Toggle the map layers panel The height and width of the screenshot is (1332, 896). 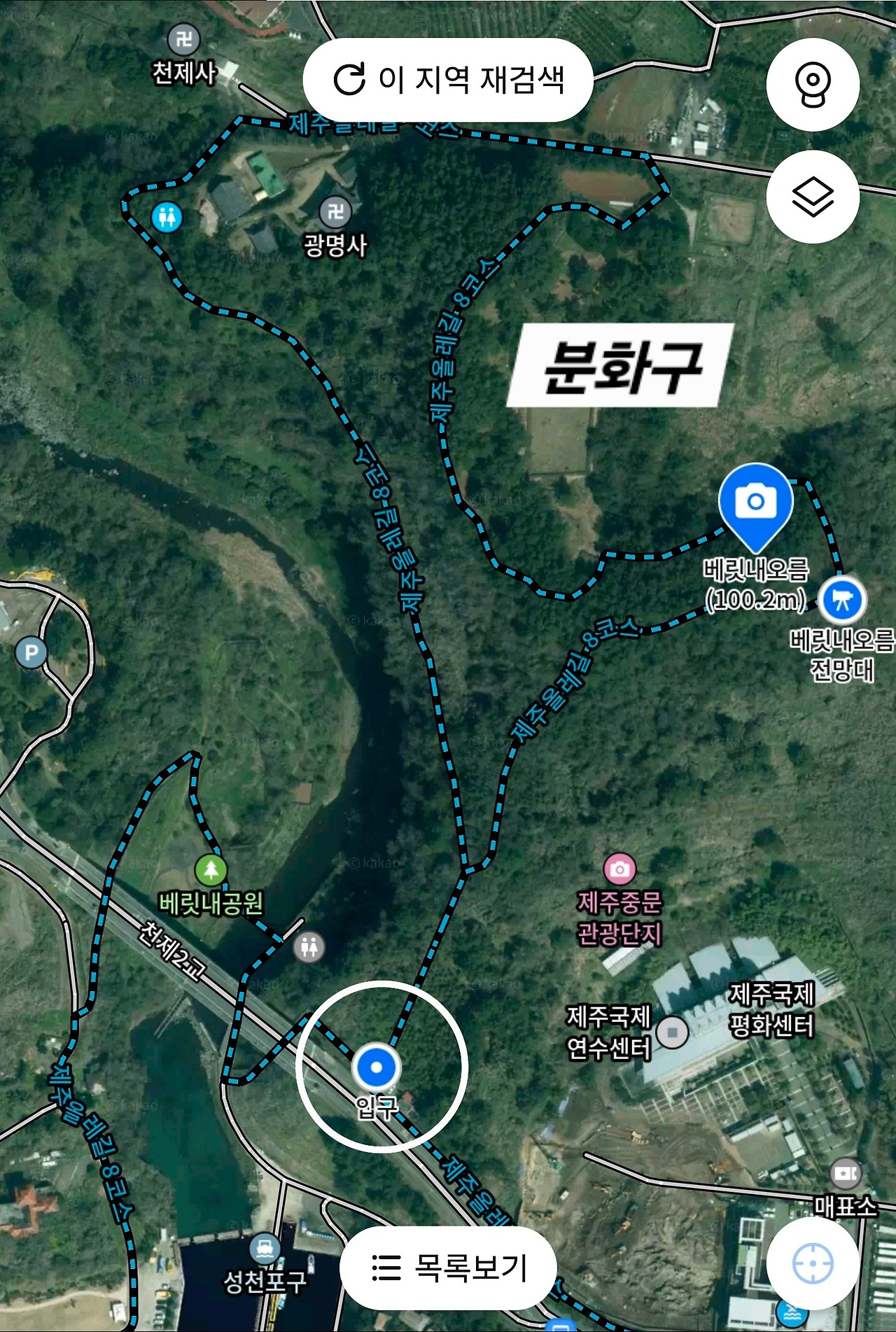(812, 199)
